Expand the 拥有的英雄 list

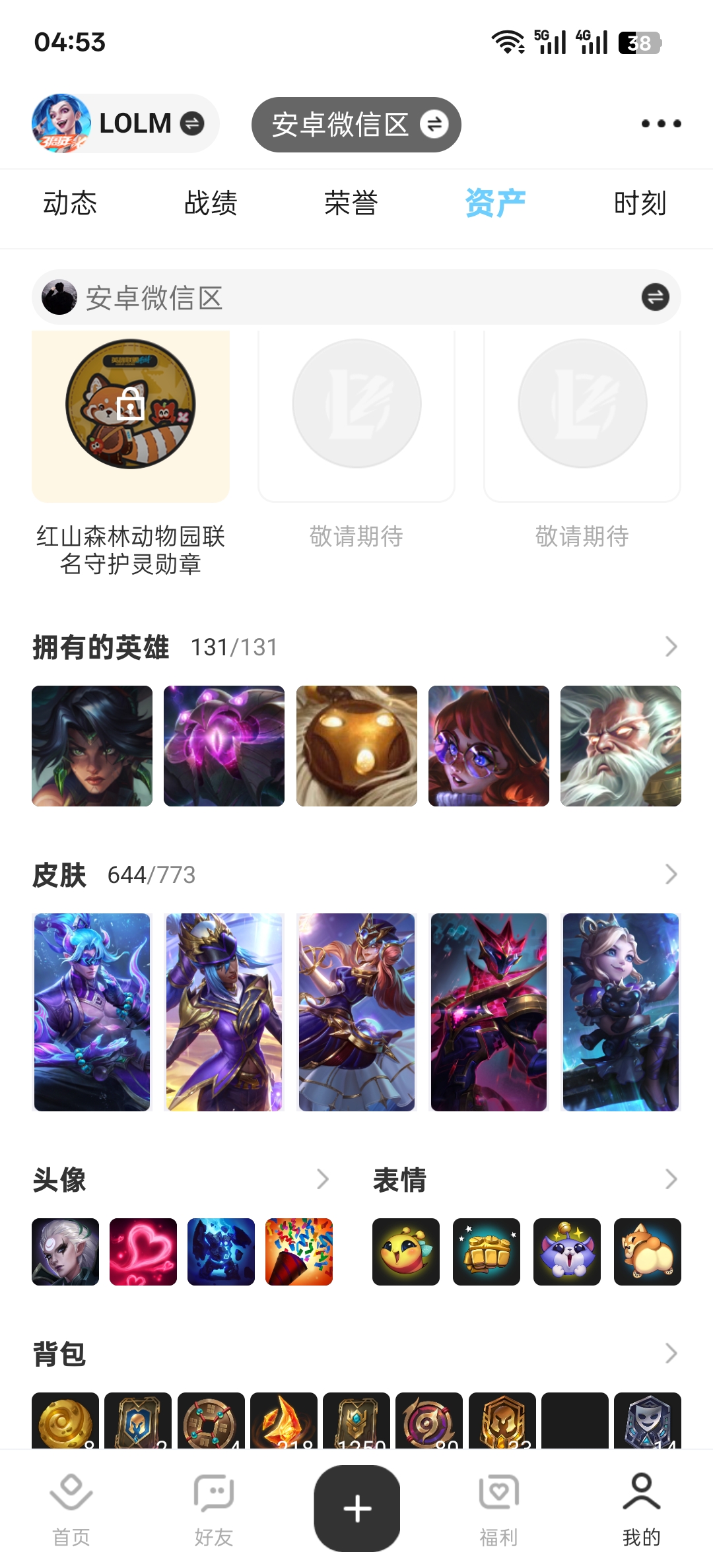pyautogui.click(x=671, y=647)
